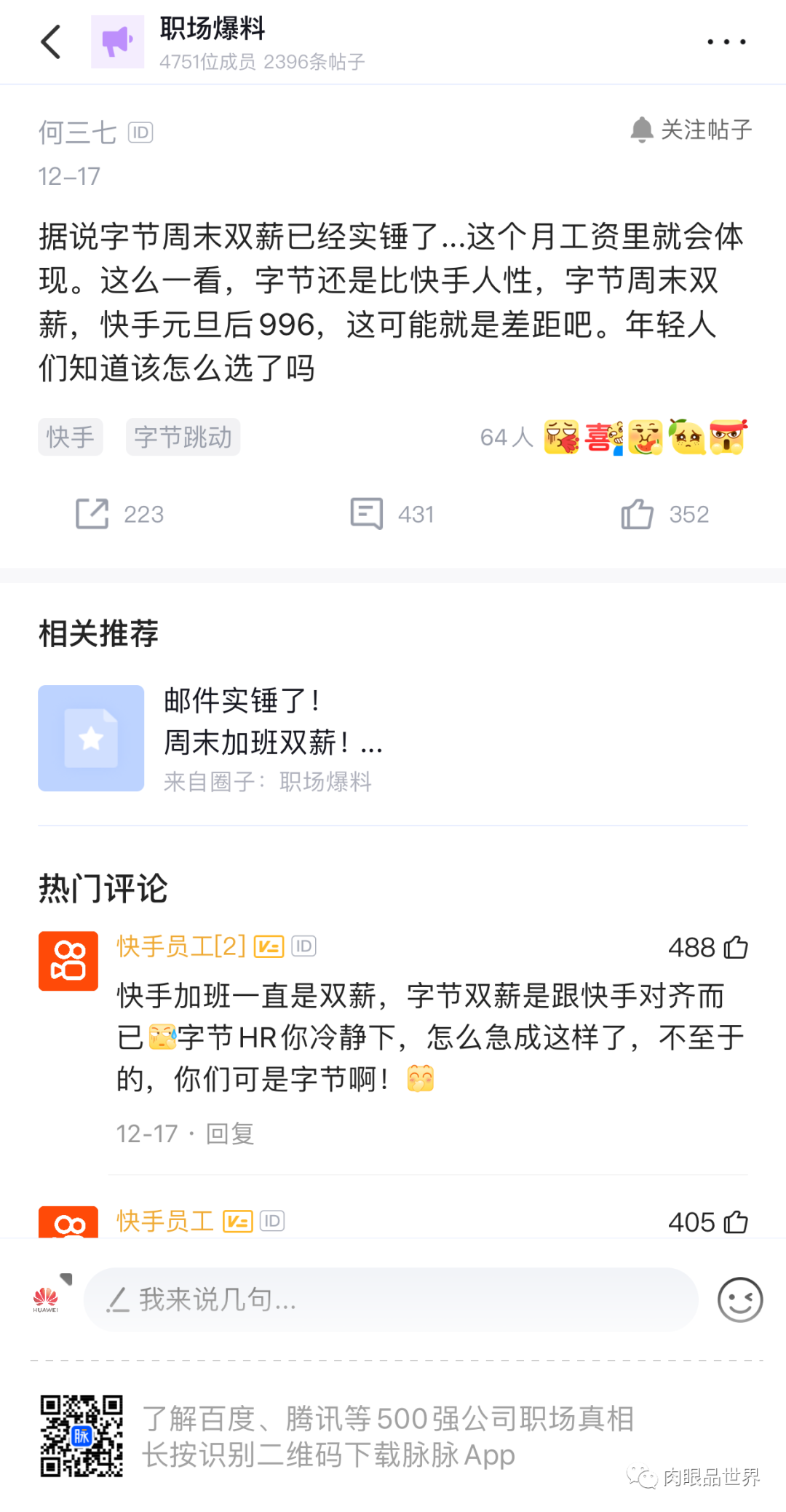The image size is (786, 1512).
Task: Tap the 我来说几句 comment input field
Action: 391,1299
